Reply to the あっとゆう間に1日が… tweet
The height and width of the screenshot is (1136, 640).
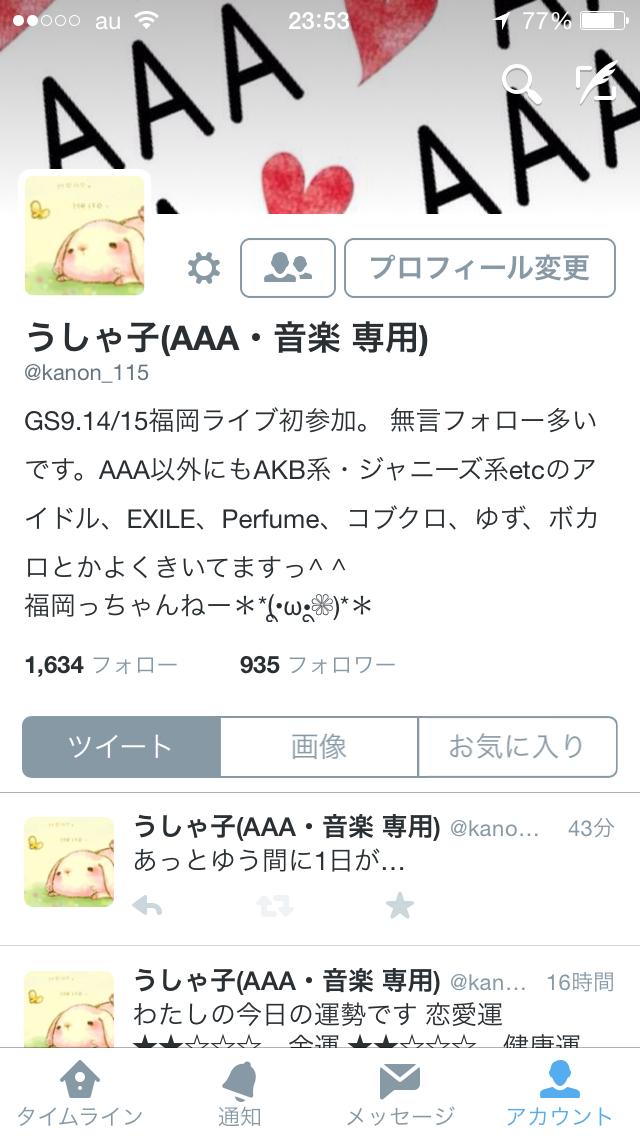pyautogui.click(x=148, y=906)
